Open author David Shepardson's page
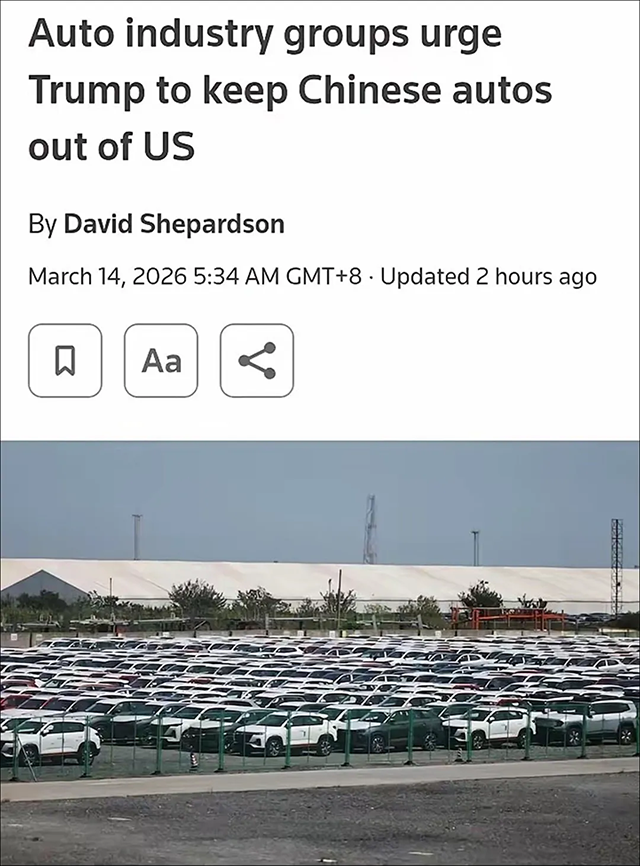The height and width of the screenshot is (866, 640). [174, 224]
